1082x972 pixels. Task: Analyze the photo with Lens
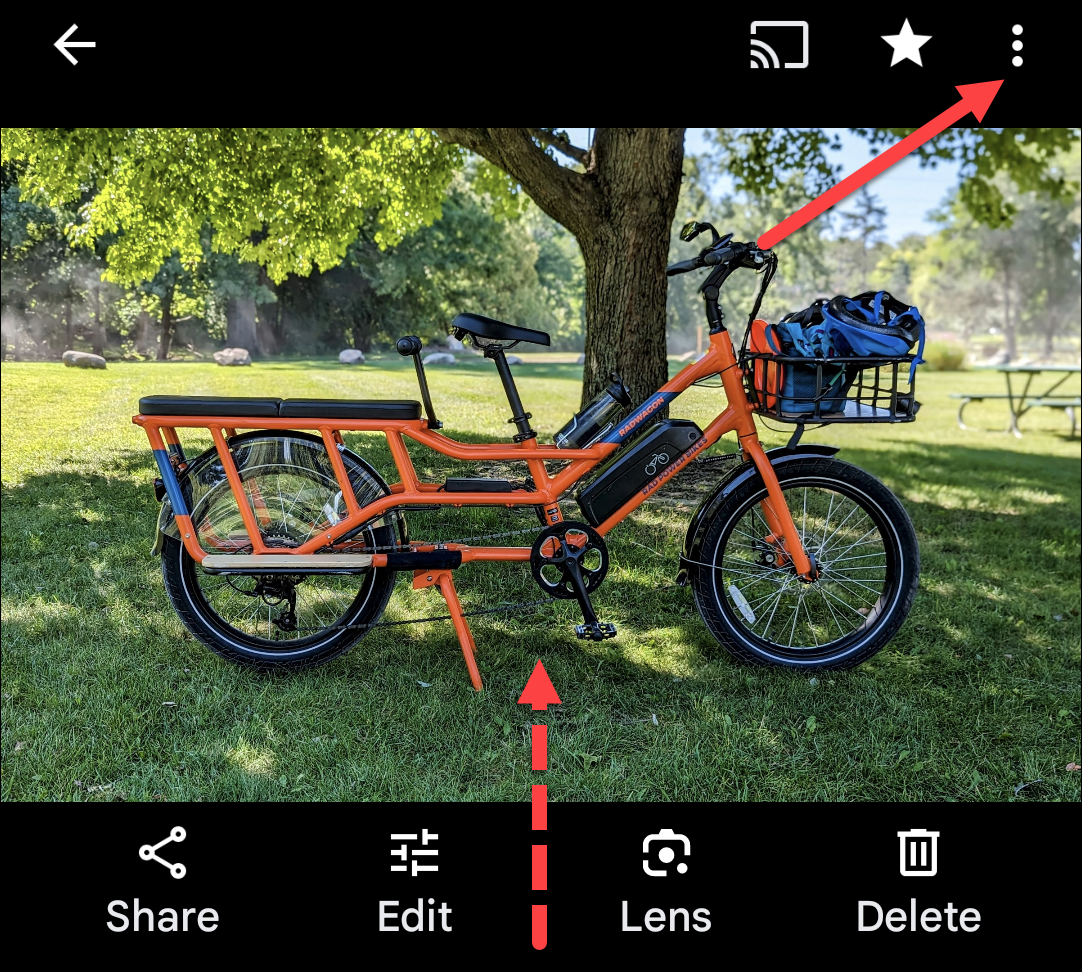click(x=666, y=882)
